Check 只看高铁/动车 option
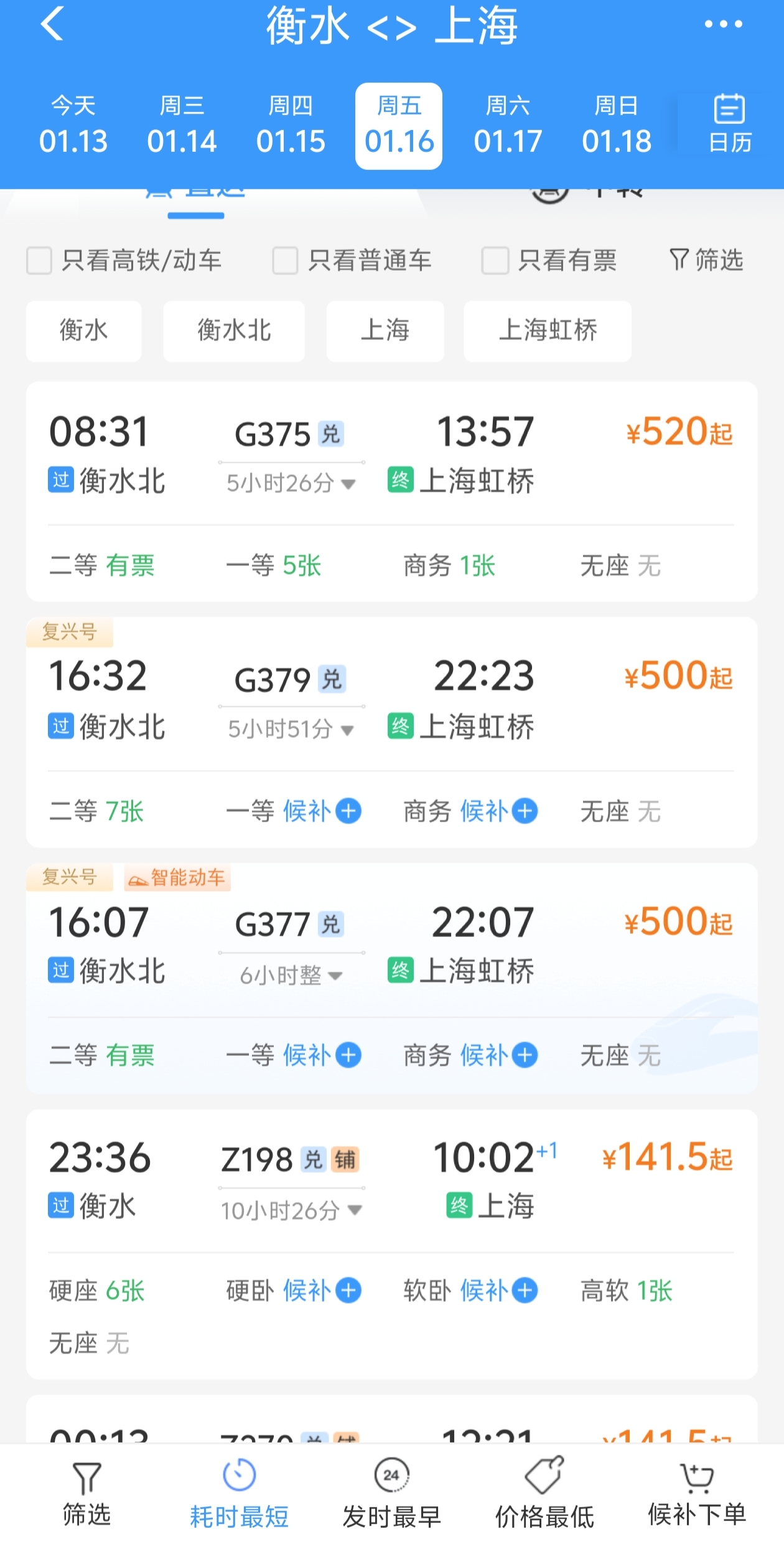 point(39,260)
